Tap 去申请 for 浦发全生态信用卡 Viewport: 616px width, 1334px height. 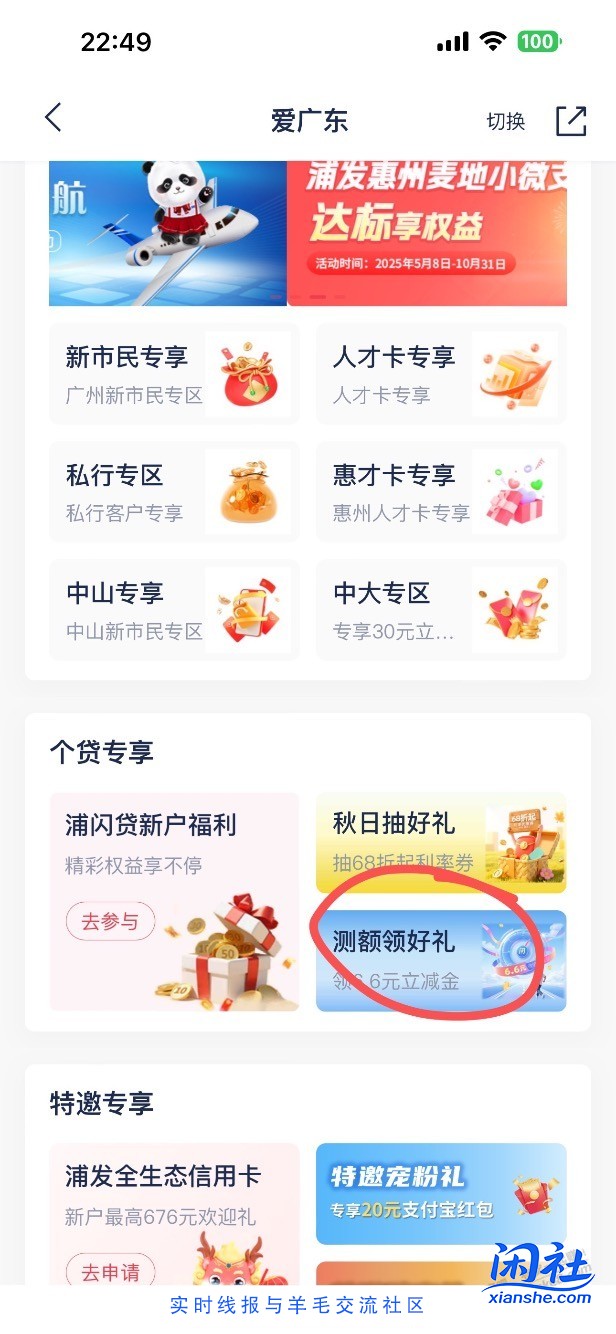tap(110, 1272)
